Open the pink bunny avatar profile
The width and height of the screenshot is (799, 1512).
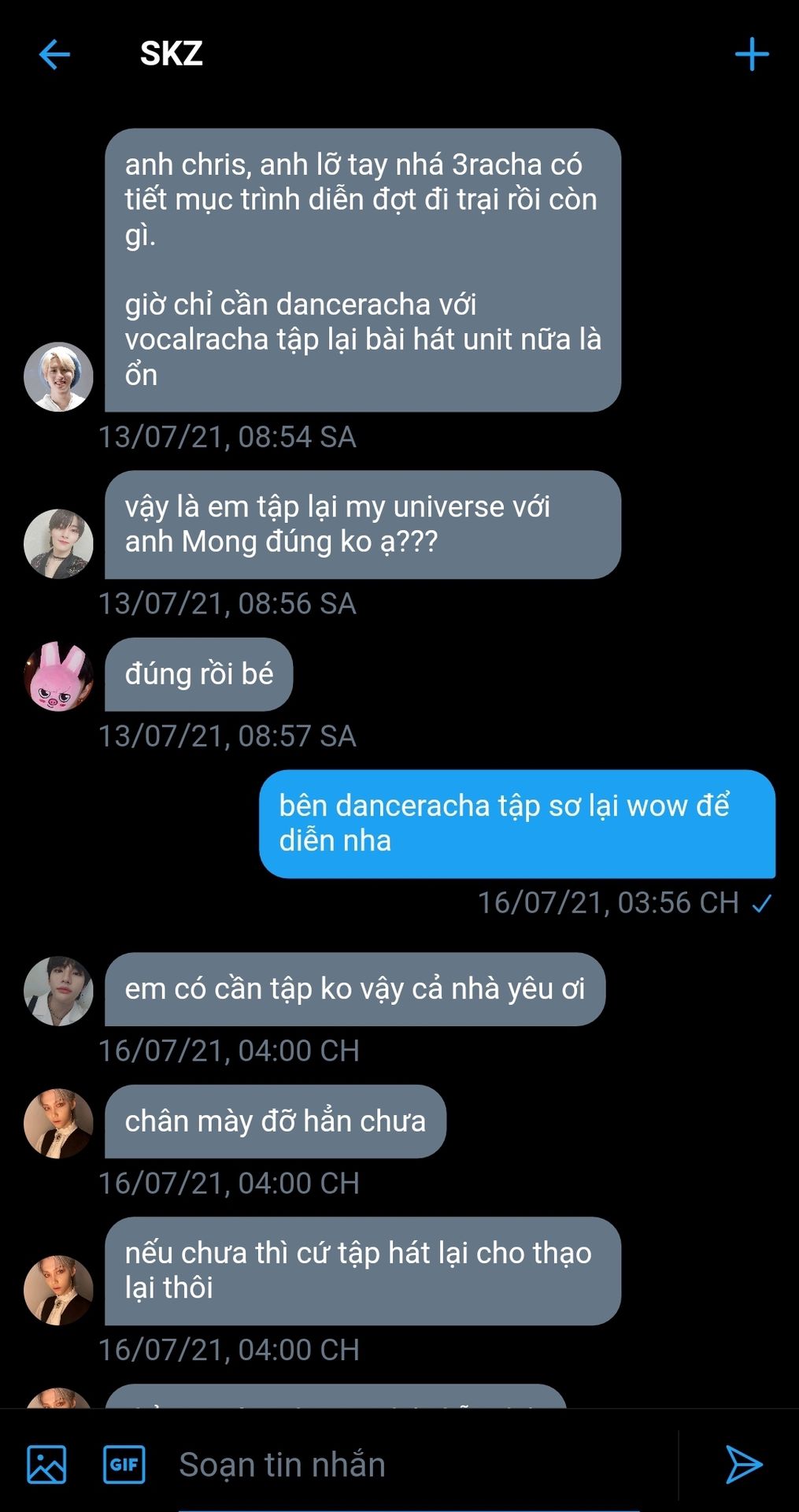point(58,676)
